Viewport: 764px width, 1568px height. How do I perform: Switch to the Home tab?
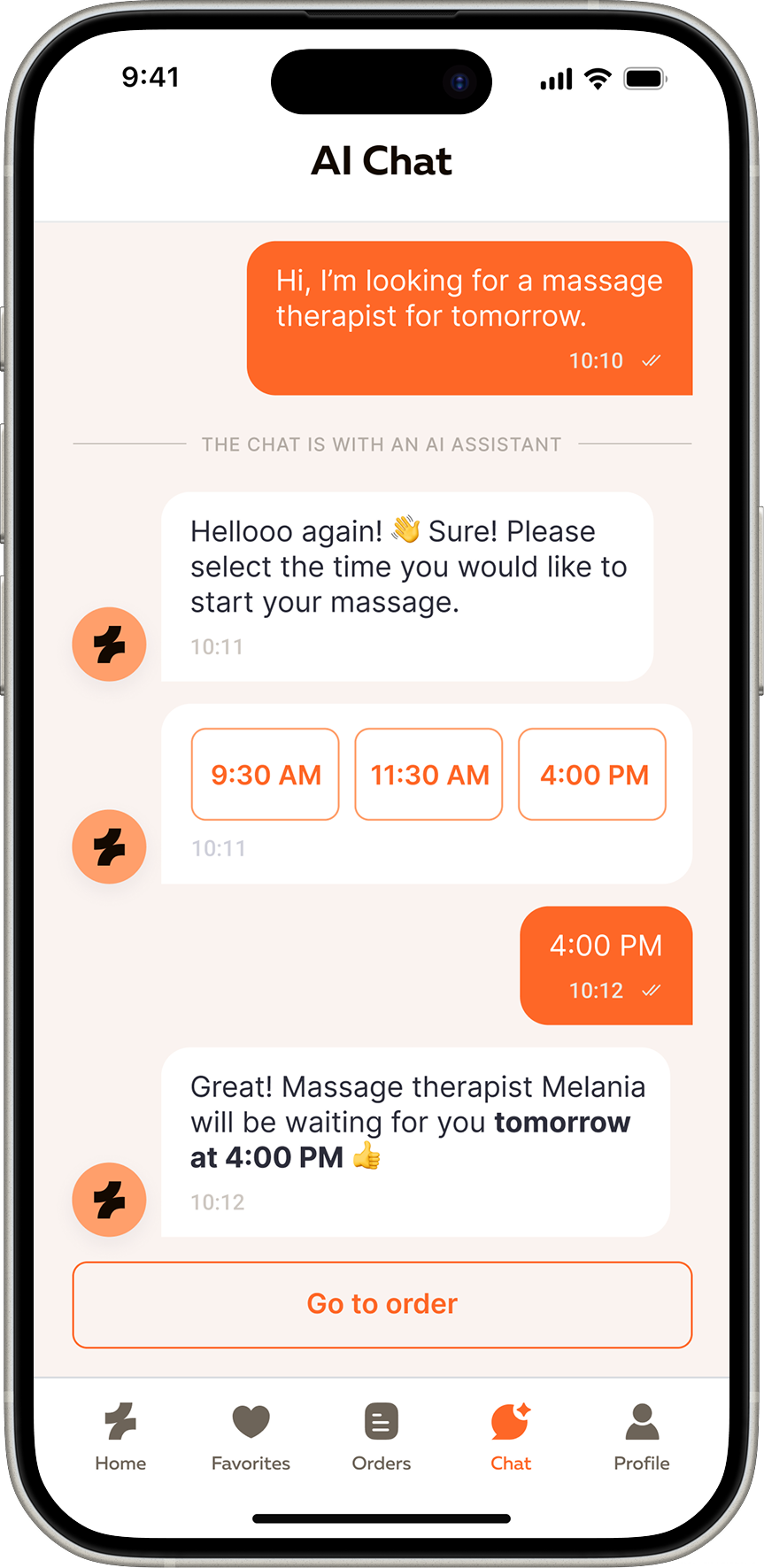tap(120, 1436)
